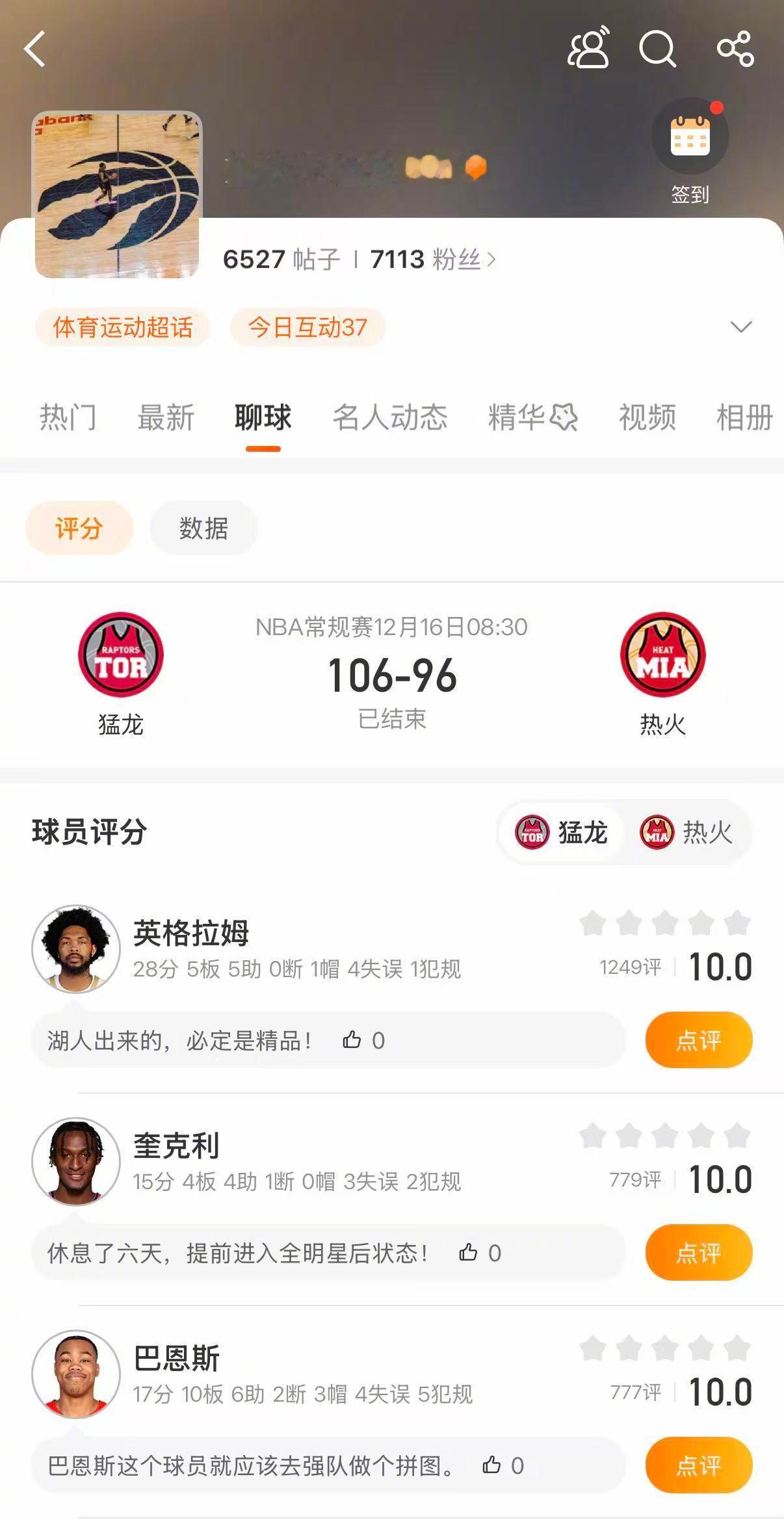
Task: Open the 体育运动超话 tag
Action: [x=122, y=328]
